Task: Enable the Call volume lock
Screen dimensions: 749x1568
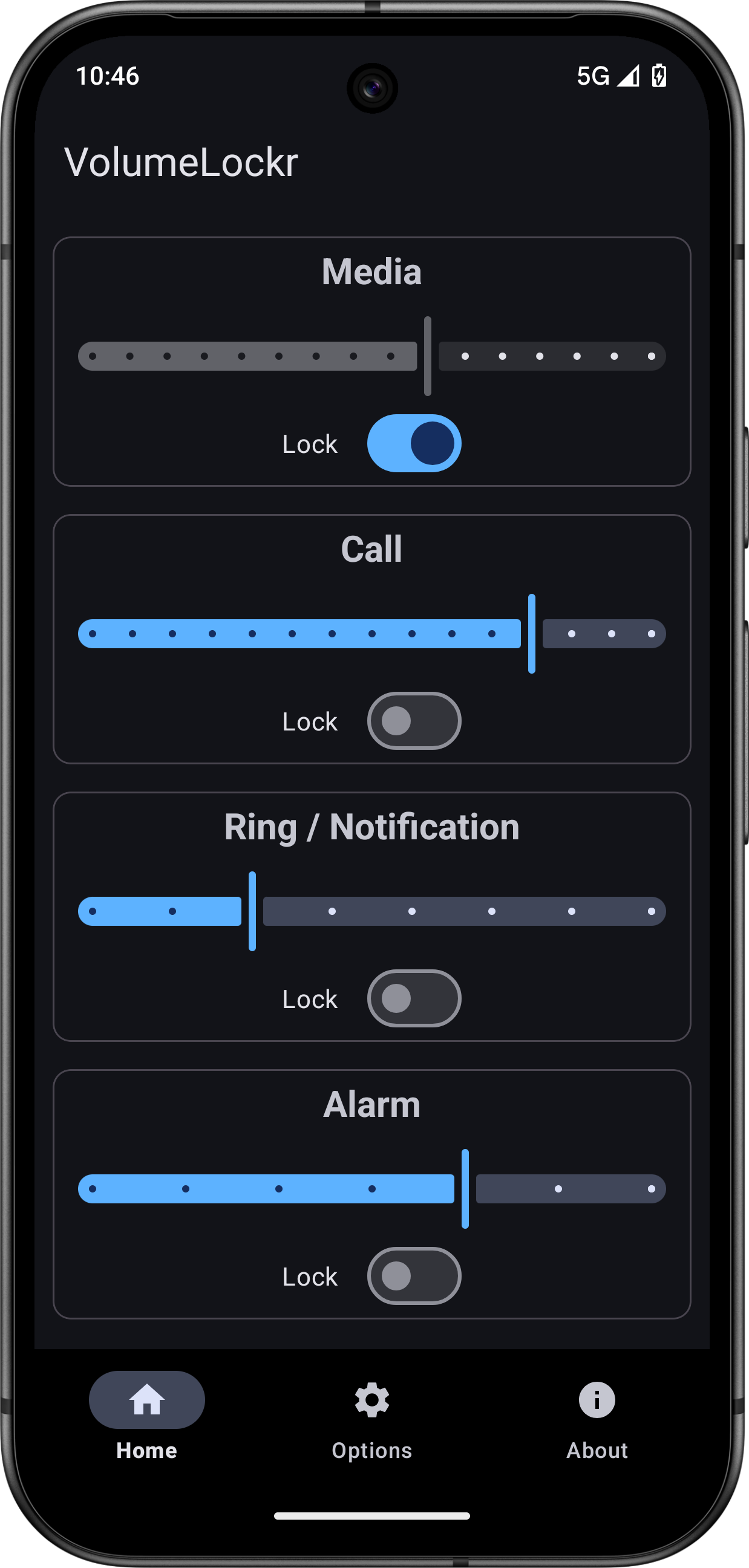Action: tap(414, 721)
